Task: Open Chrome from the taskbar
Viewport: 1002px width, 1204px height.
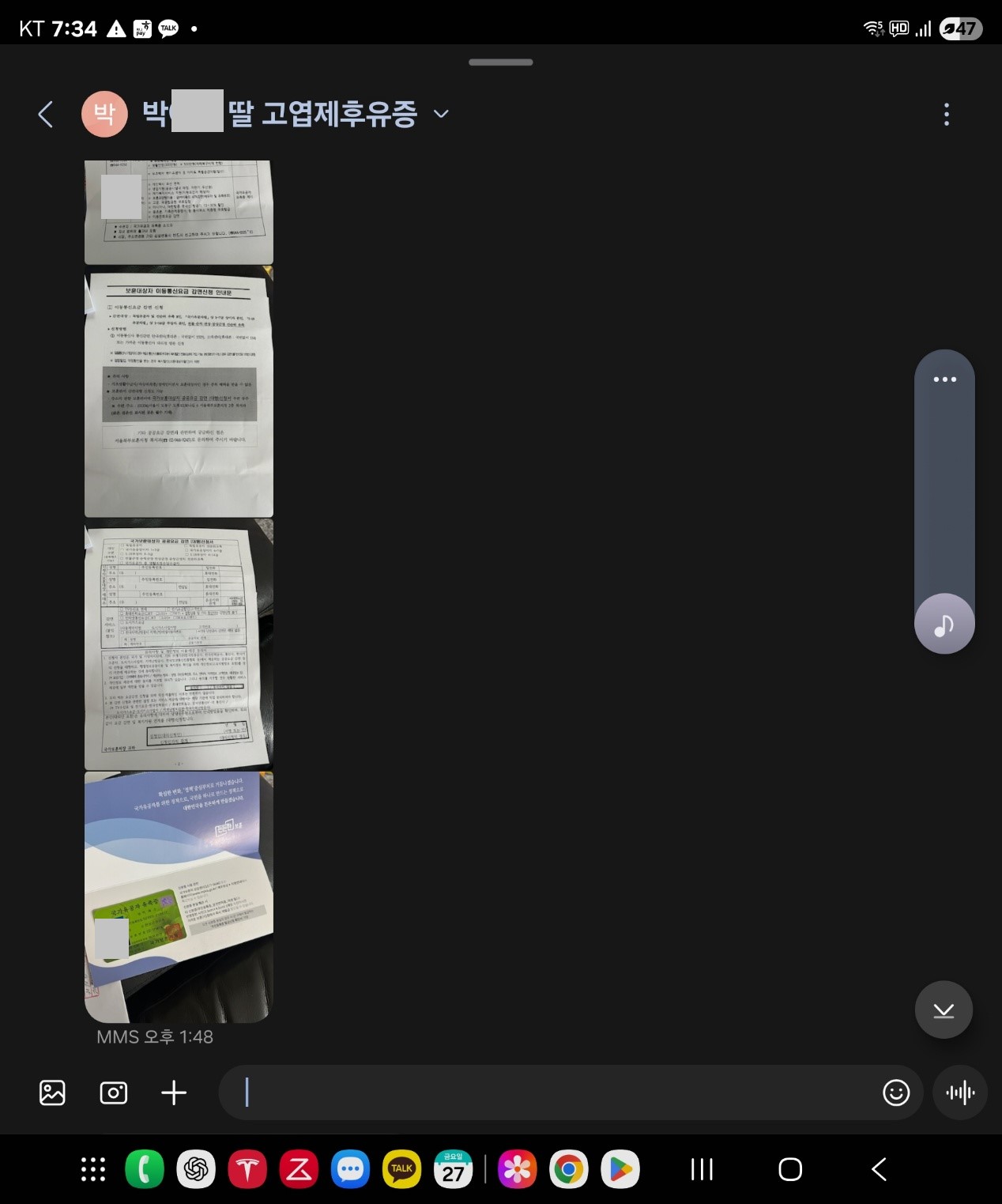Action: 569,1169
